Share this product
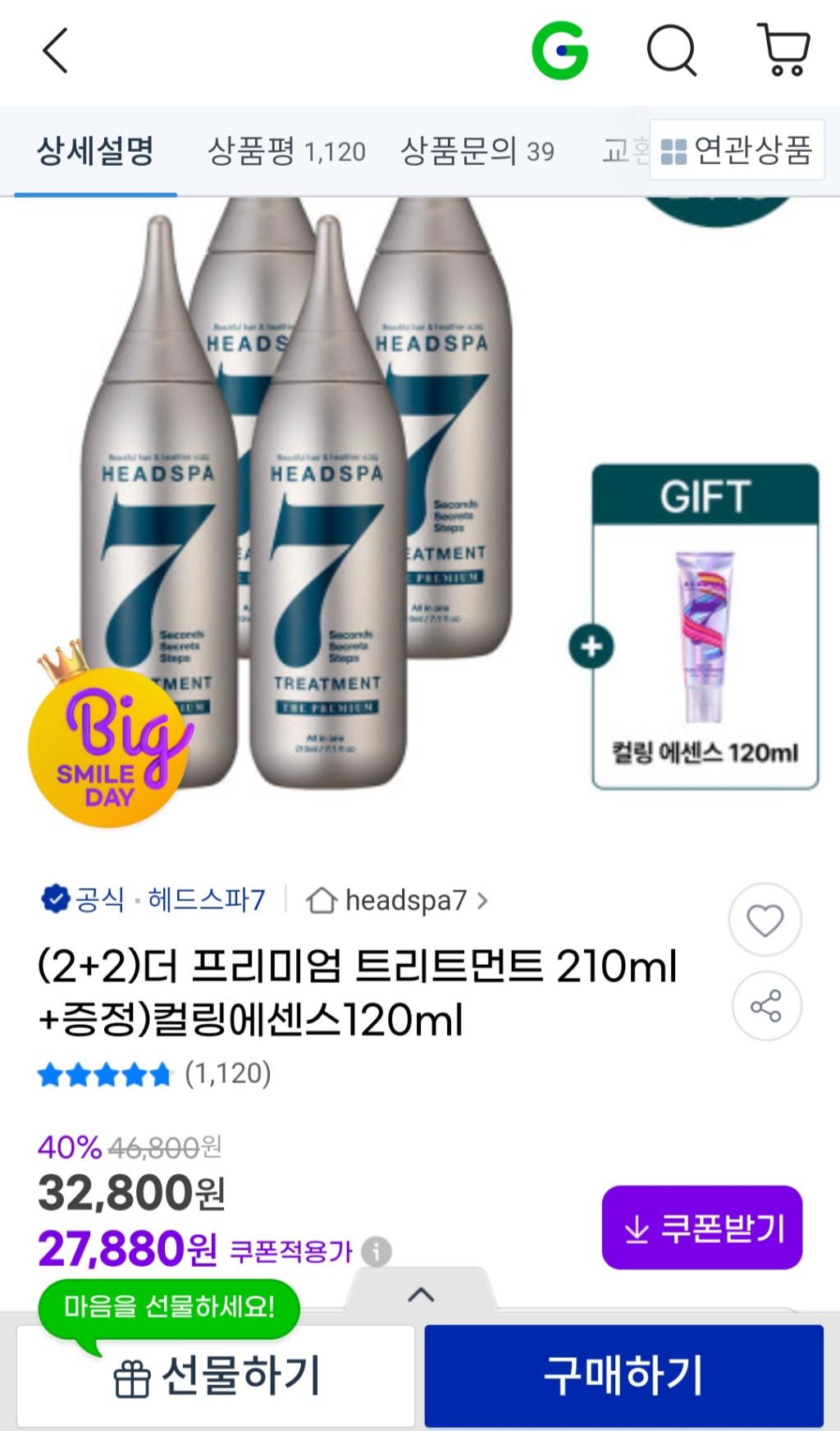This screenshot has height=1431, width=840. 765,1006
